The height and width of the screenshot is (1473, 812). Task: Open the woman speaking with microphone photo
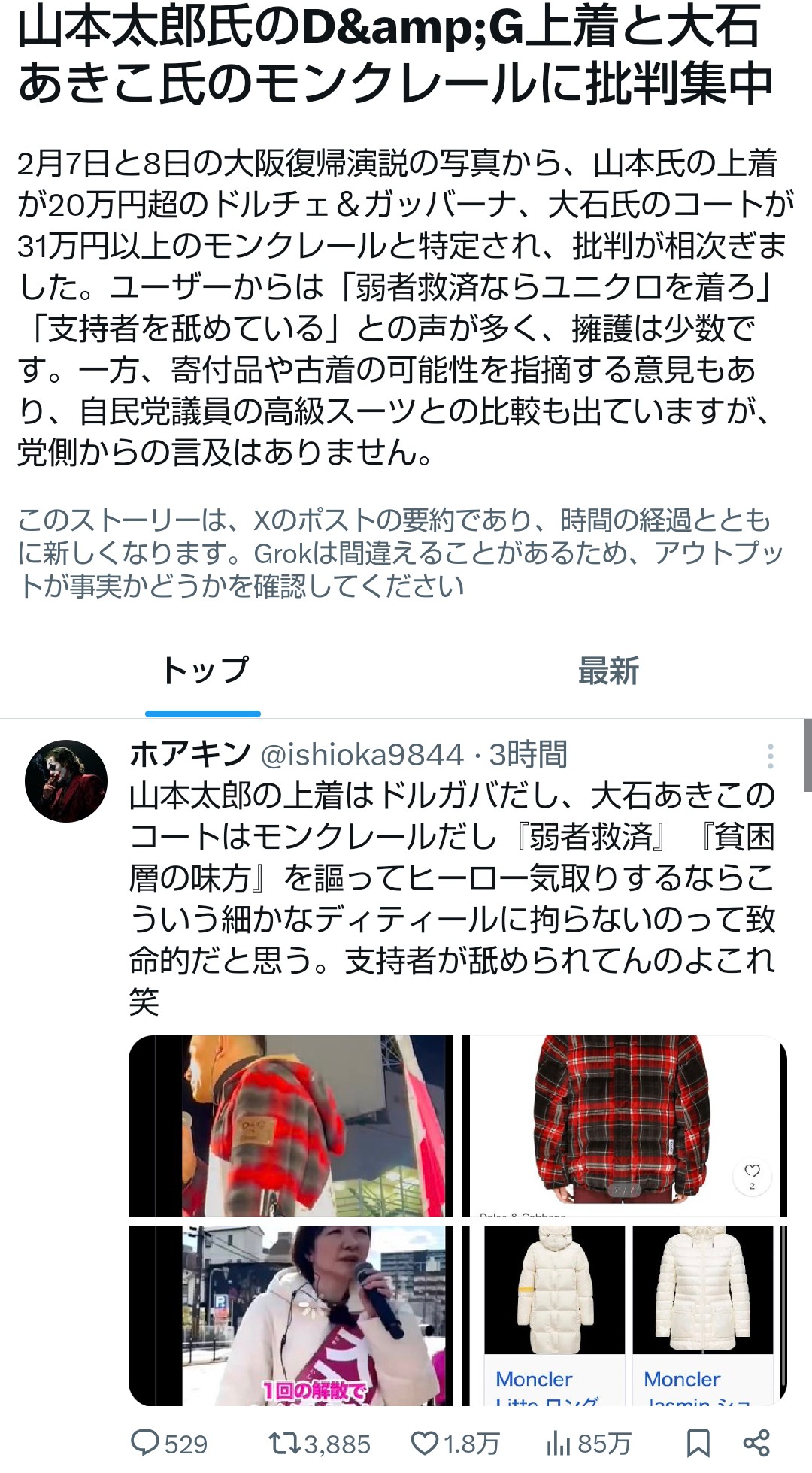[291, 1315]
